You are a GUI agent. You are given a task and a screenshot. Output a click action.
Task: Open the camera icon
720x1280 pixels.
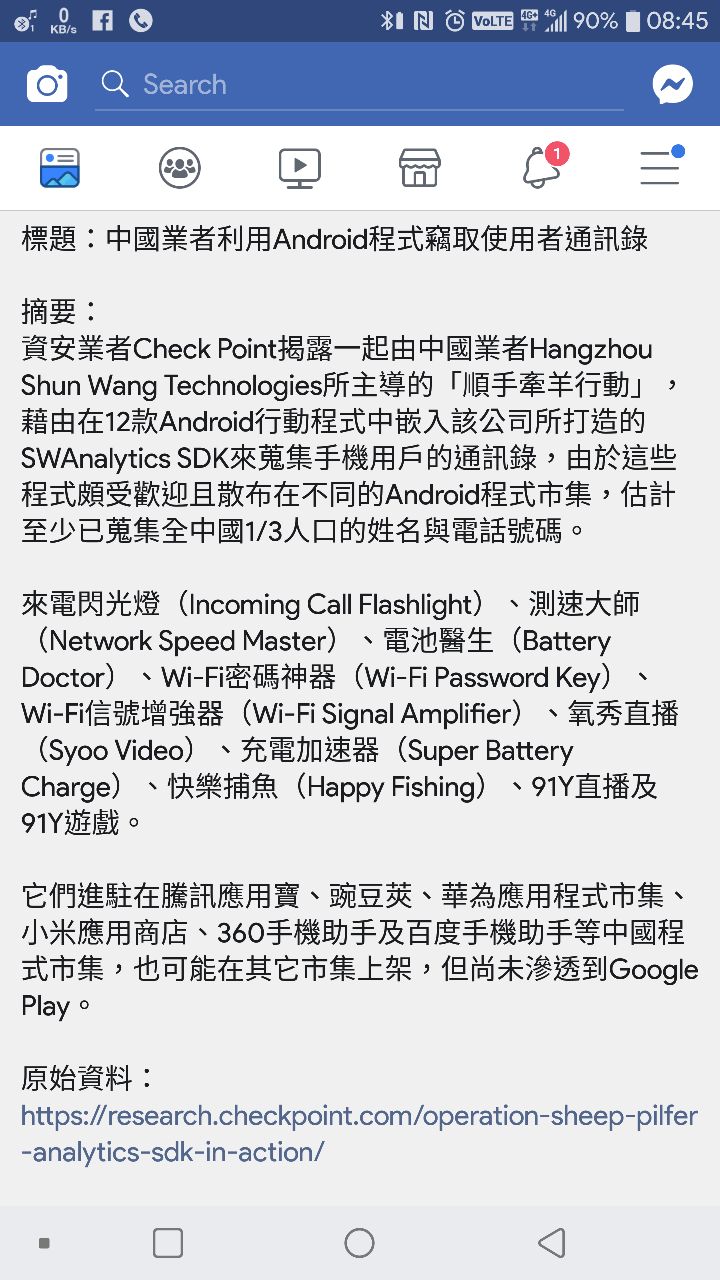tap(47, 85)
